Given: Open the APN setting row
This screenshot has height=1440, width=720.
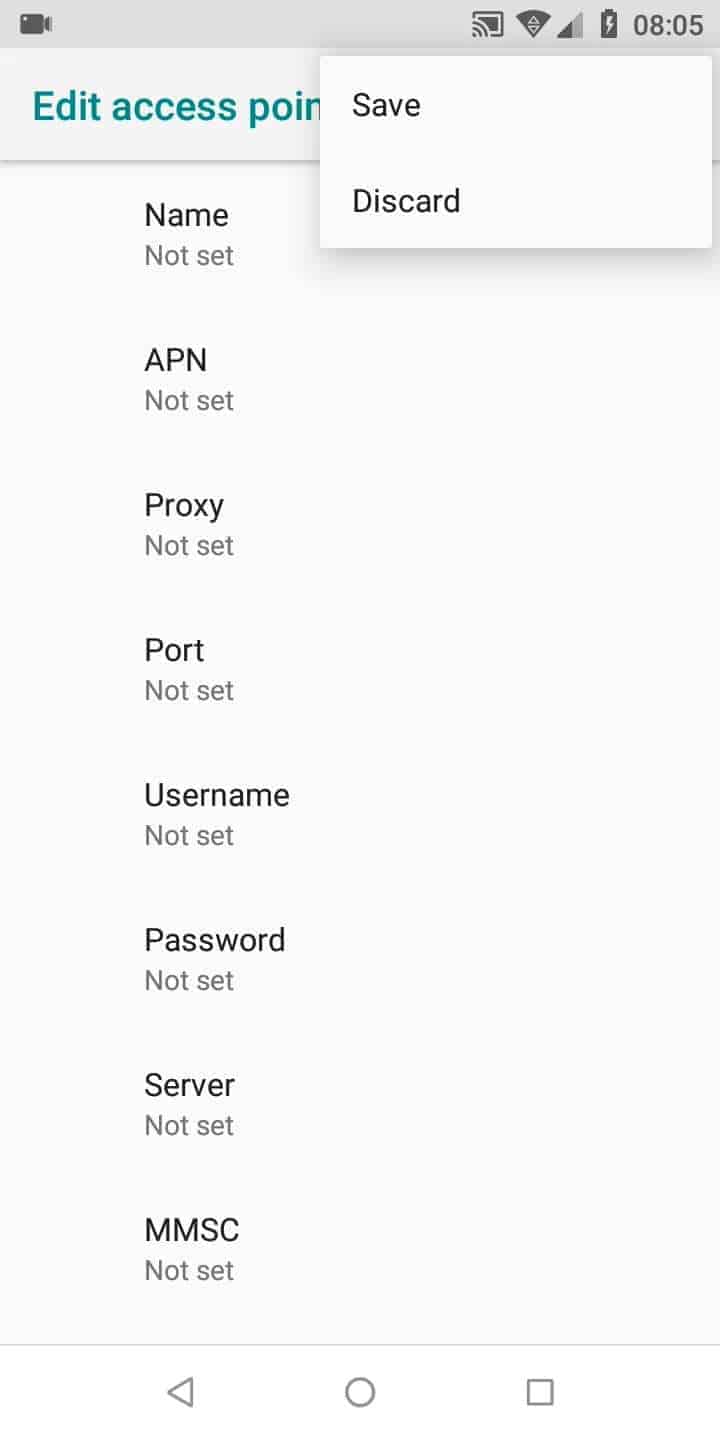Looking at the screenshot, I should tap(360, 379).
